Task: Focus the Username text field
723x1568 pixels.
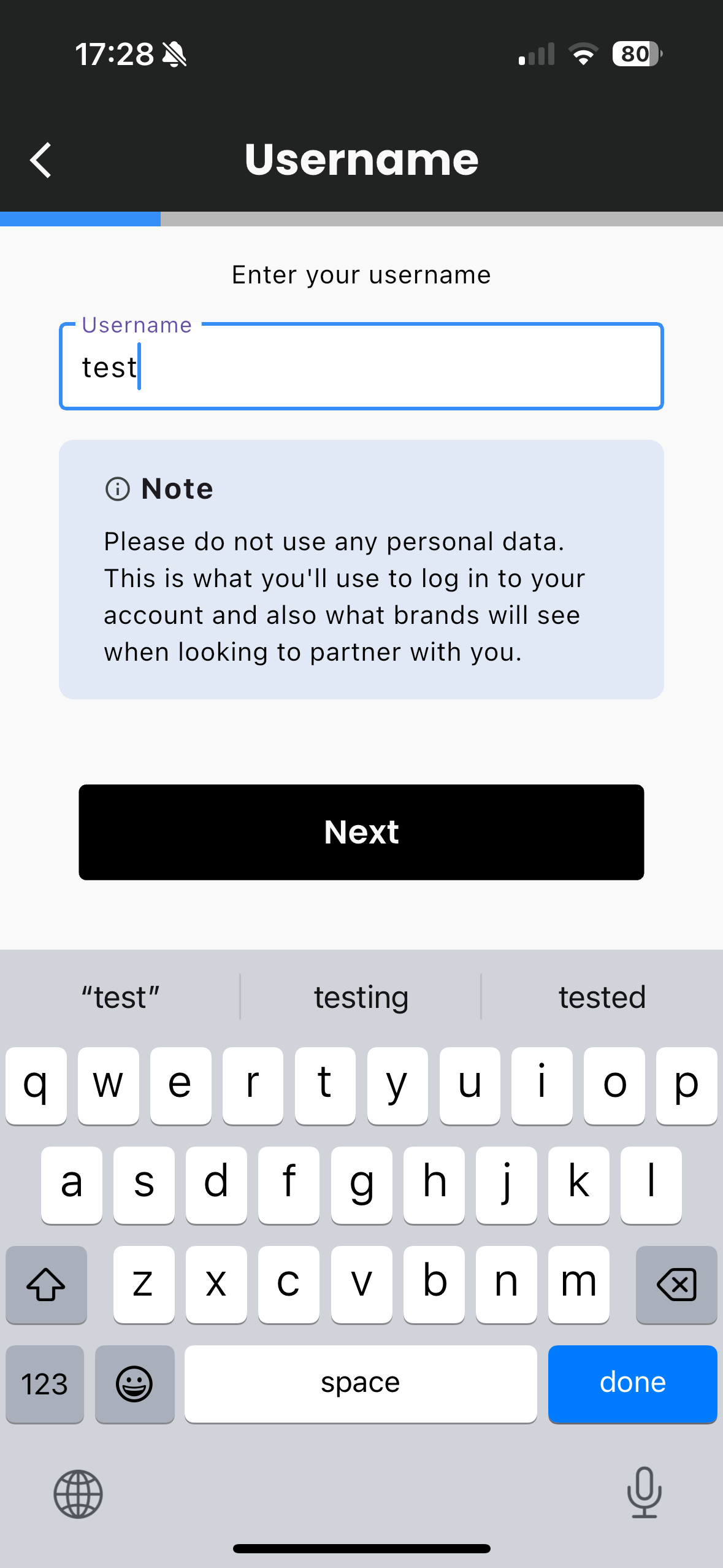Action: (361, 367)
